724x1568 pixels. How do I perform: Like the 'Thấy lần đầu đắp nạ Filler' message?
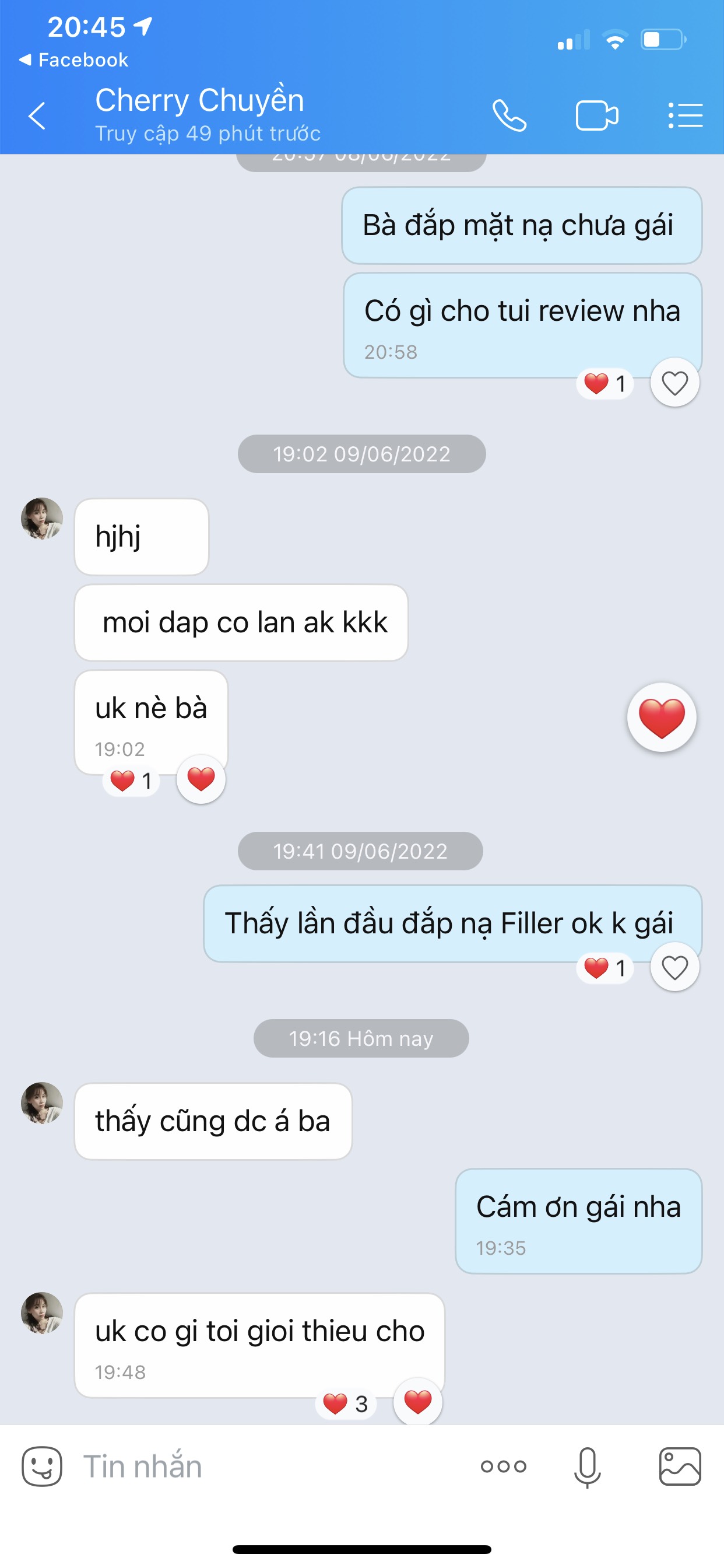point(674,967)
